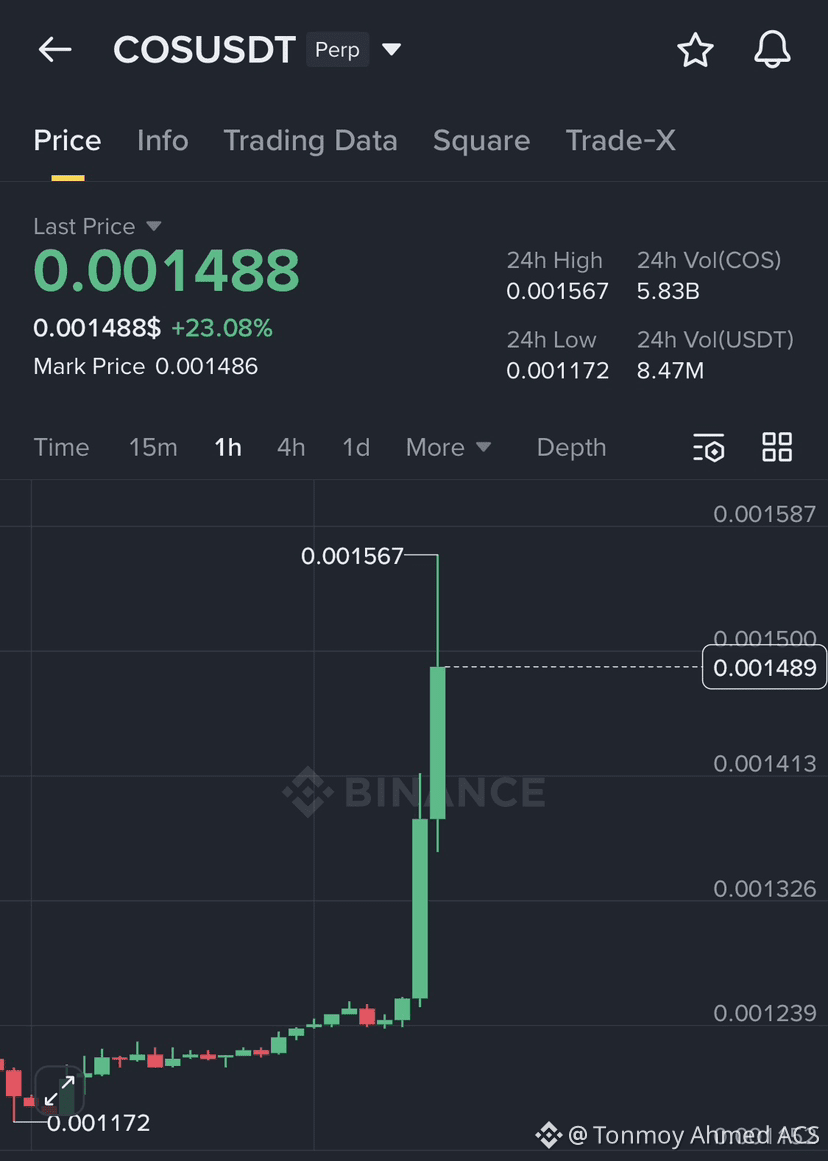
Task: Select the 4h interval
Action: click(x=291, y=447)
